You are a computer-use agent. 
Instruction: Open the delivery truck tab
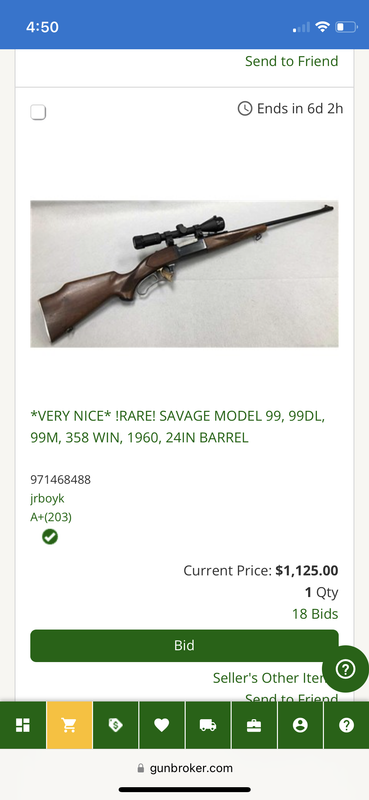click(x=208, y=725)
